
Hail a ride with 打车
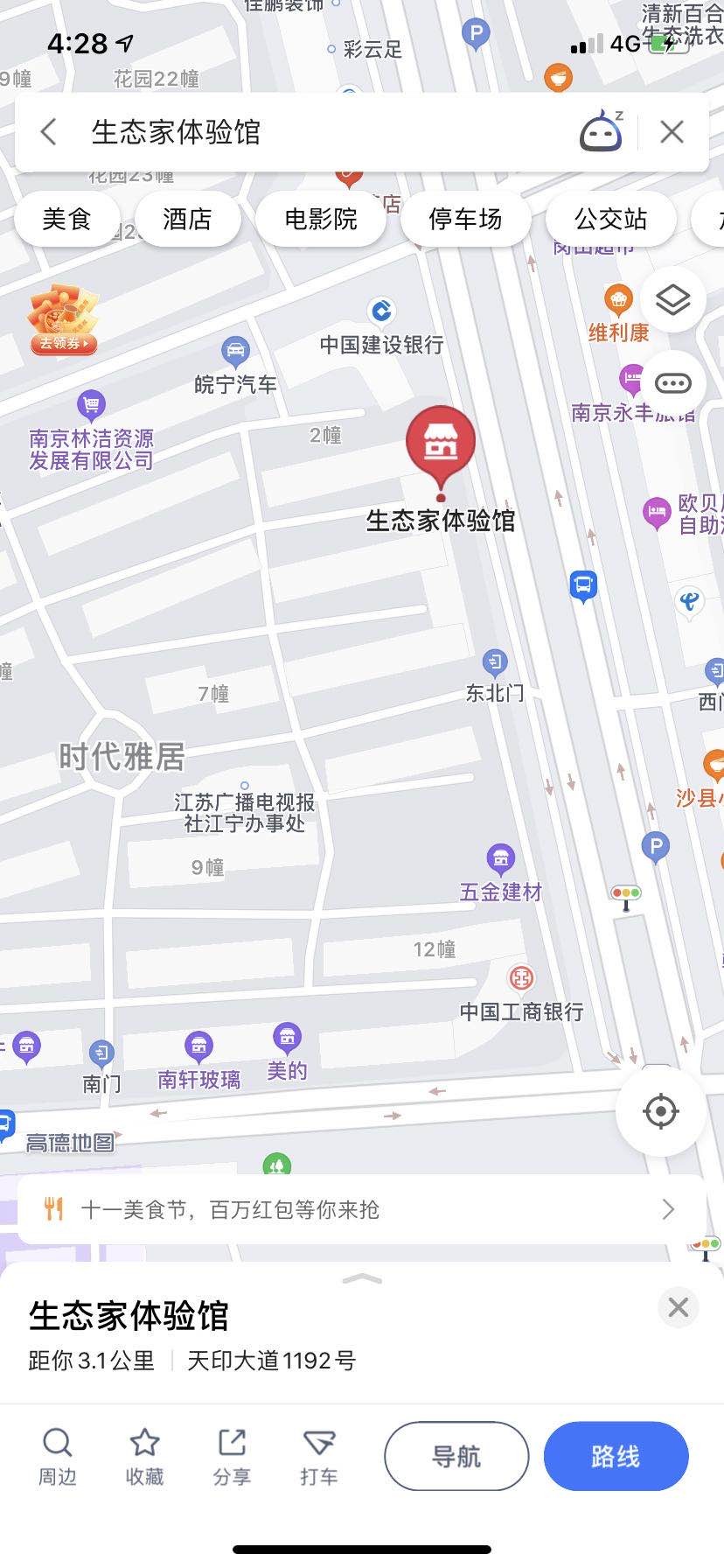pyautogui.click(x=318, y=1457)
